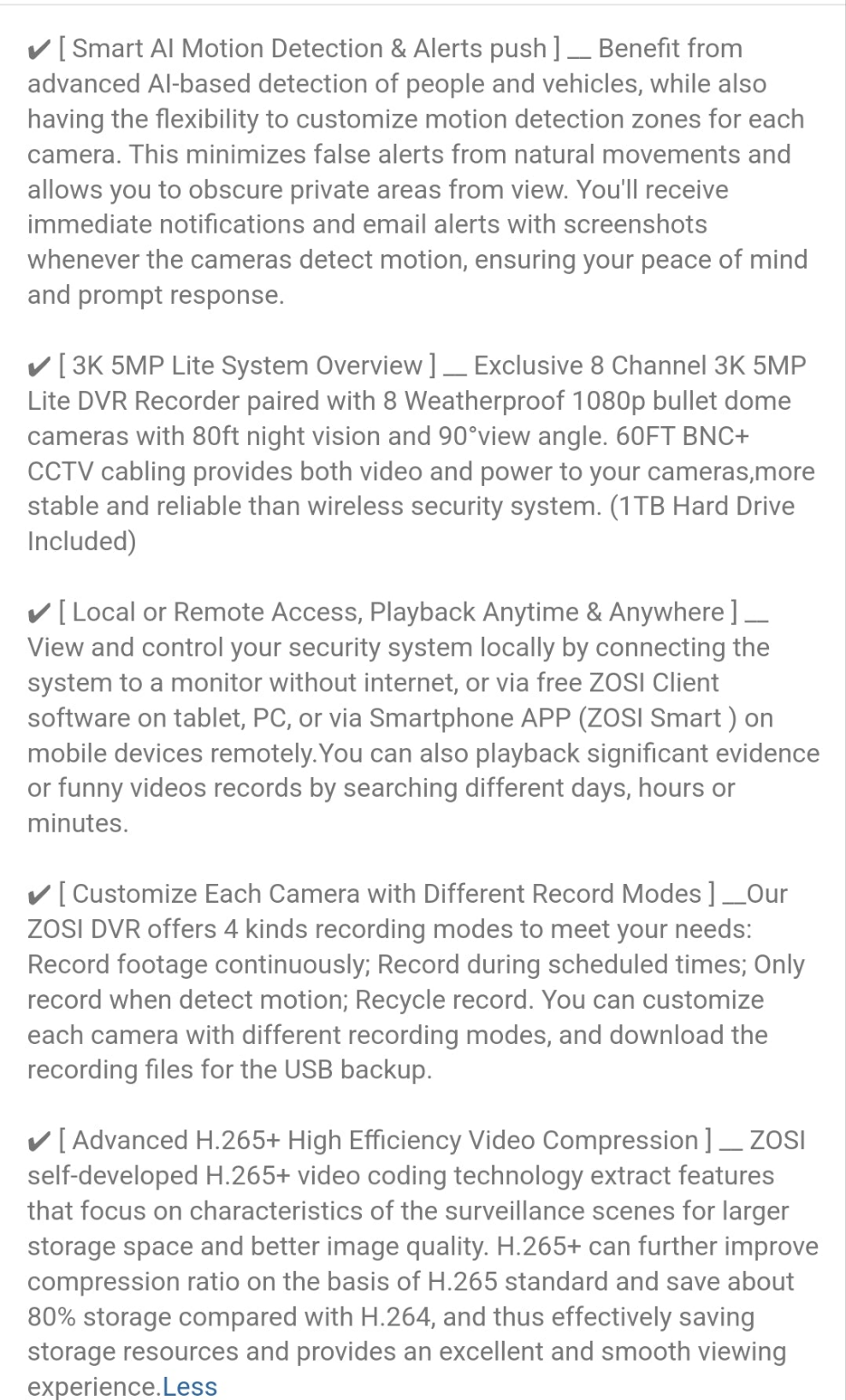The height and width of the screenshot is (1400, 846).
Task: Collapse the description with the Less link
Action: coord(190,1385)
